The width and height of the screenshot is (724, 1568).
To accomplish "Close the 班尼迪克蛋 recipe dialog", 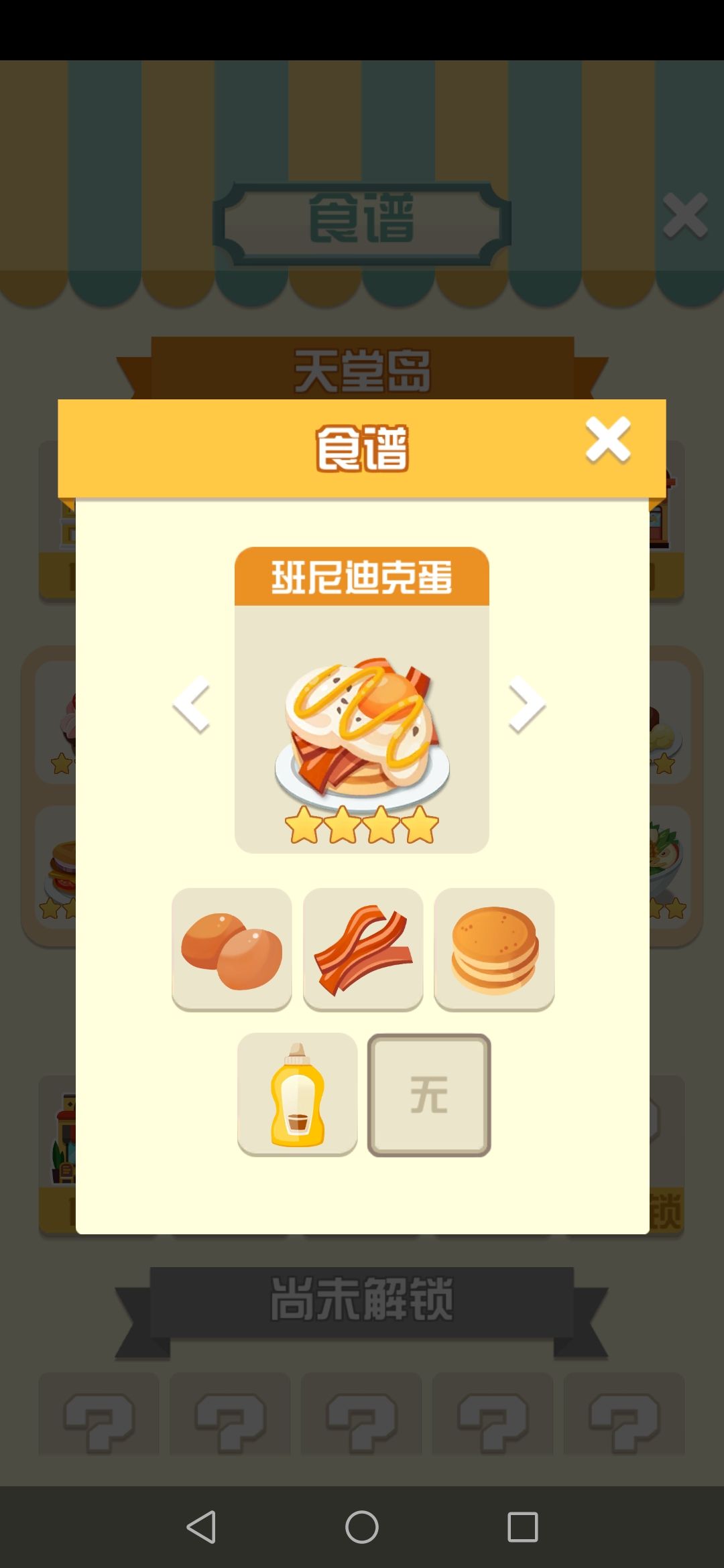I will tap(609, 440).
